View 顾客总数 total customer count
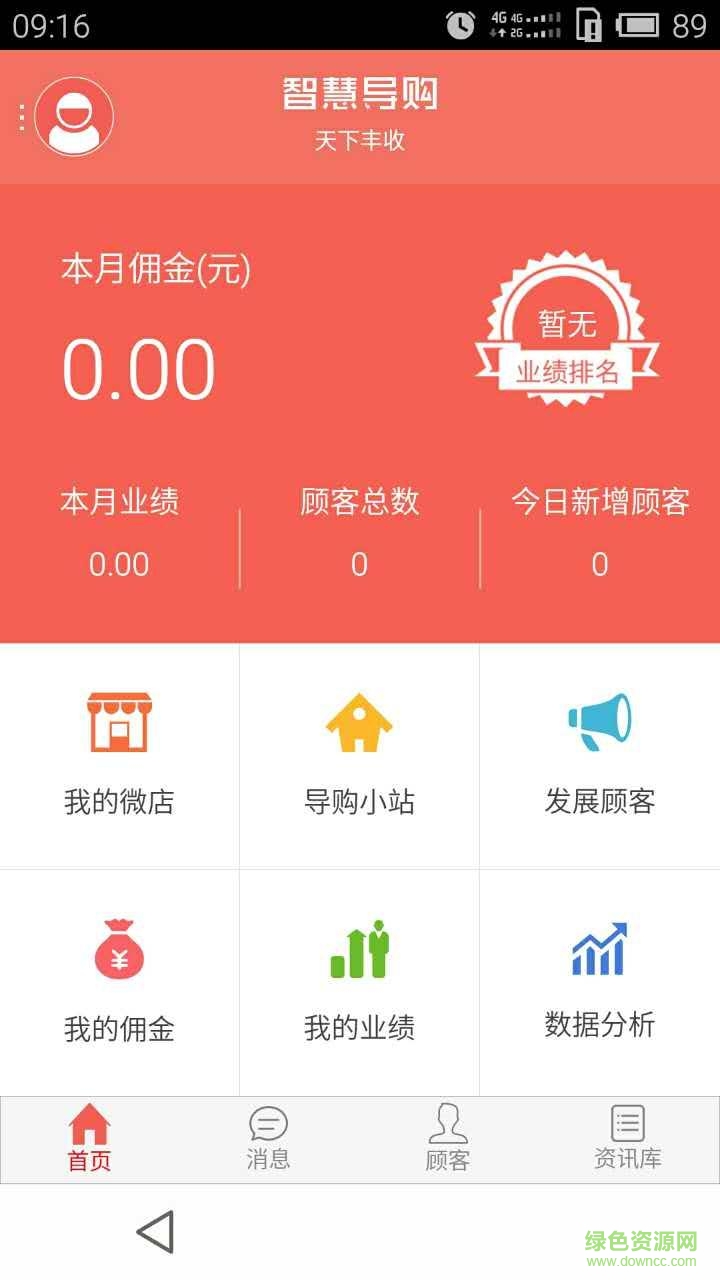Viewport: 720px width, 1280px height. (358, 530)
